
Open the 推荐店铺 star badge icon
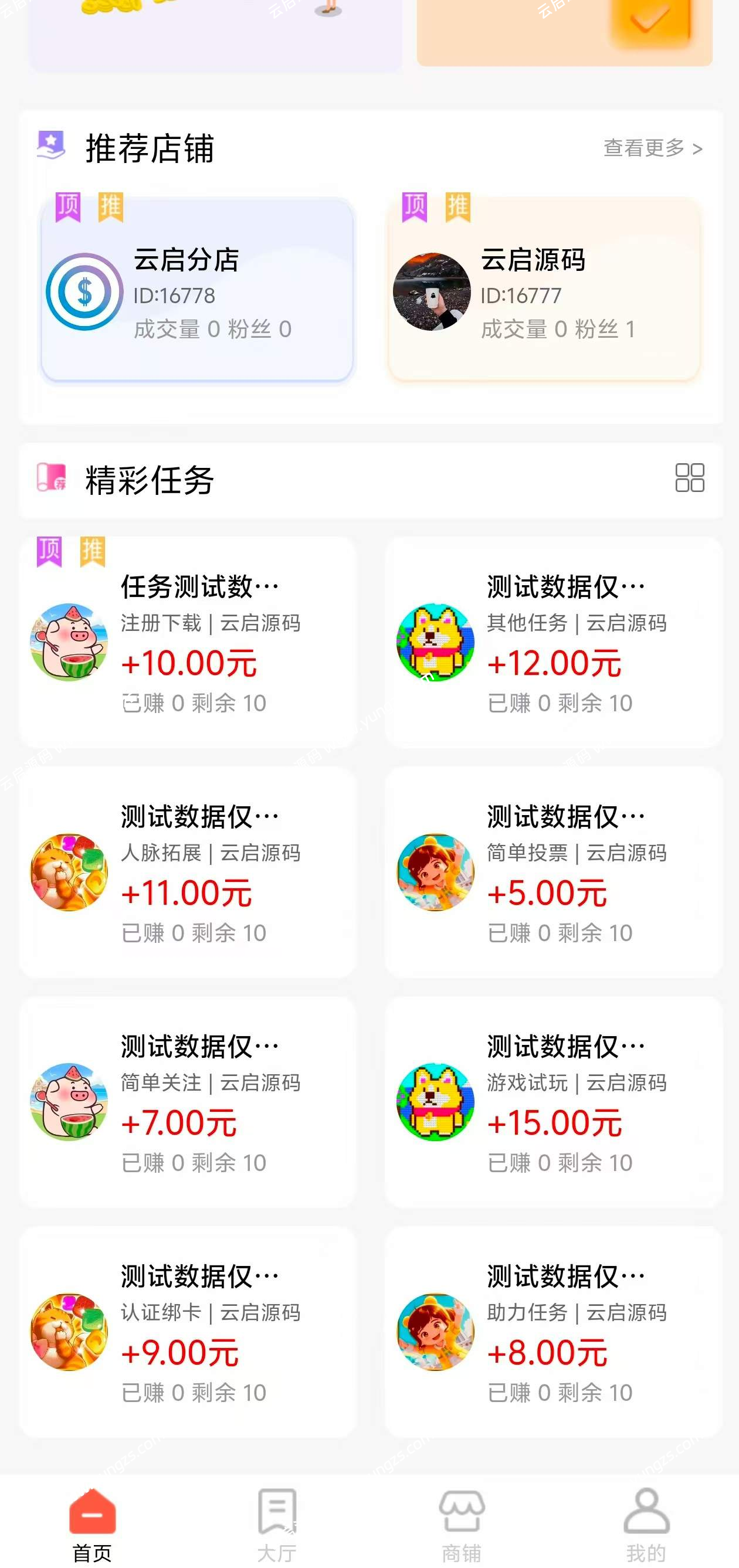tap(50, 144)
